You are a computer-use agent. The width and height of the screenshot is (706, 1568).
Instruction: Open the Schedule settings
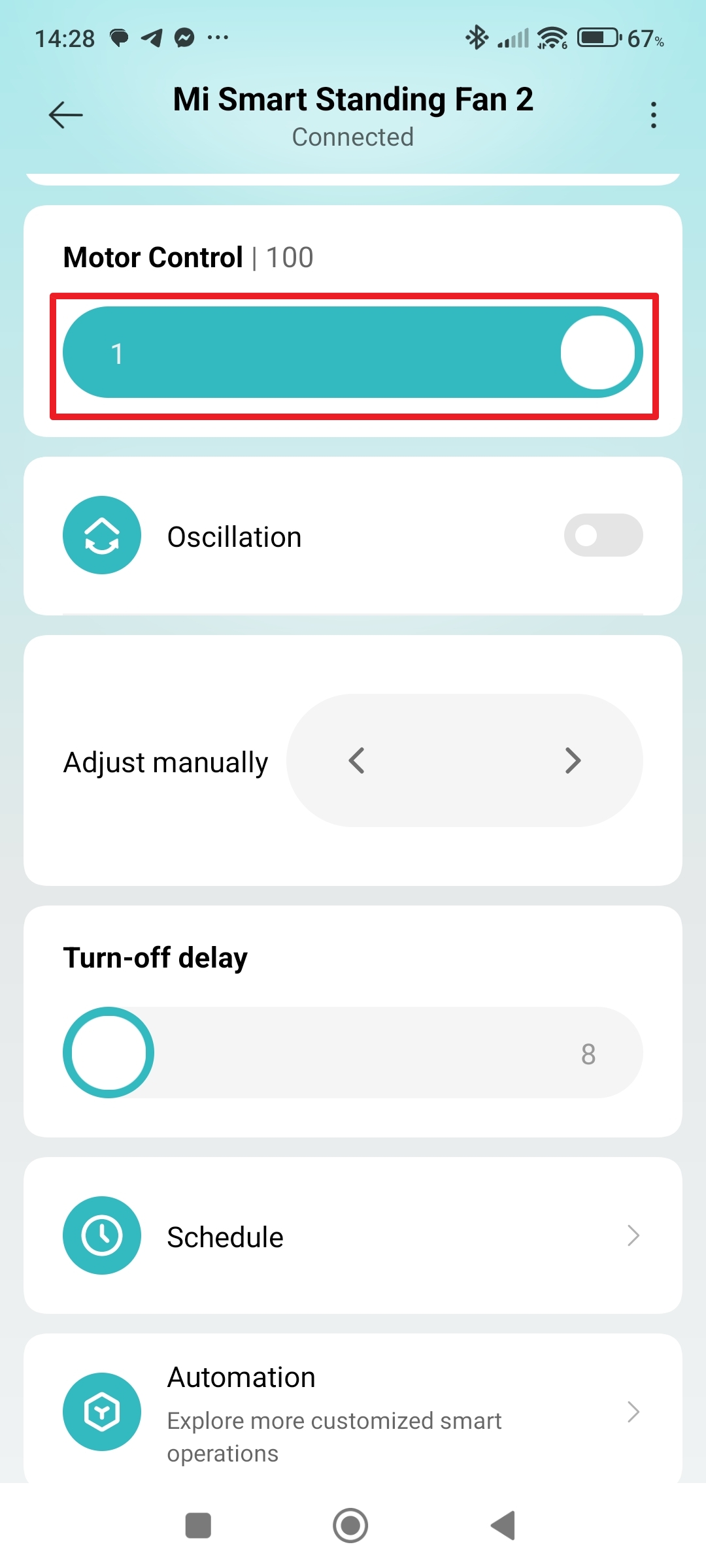[353, 1236]
